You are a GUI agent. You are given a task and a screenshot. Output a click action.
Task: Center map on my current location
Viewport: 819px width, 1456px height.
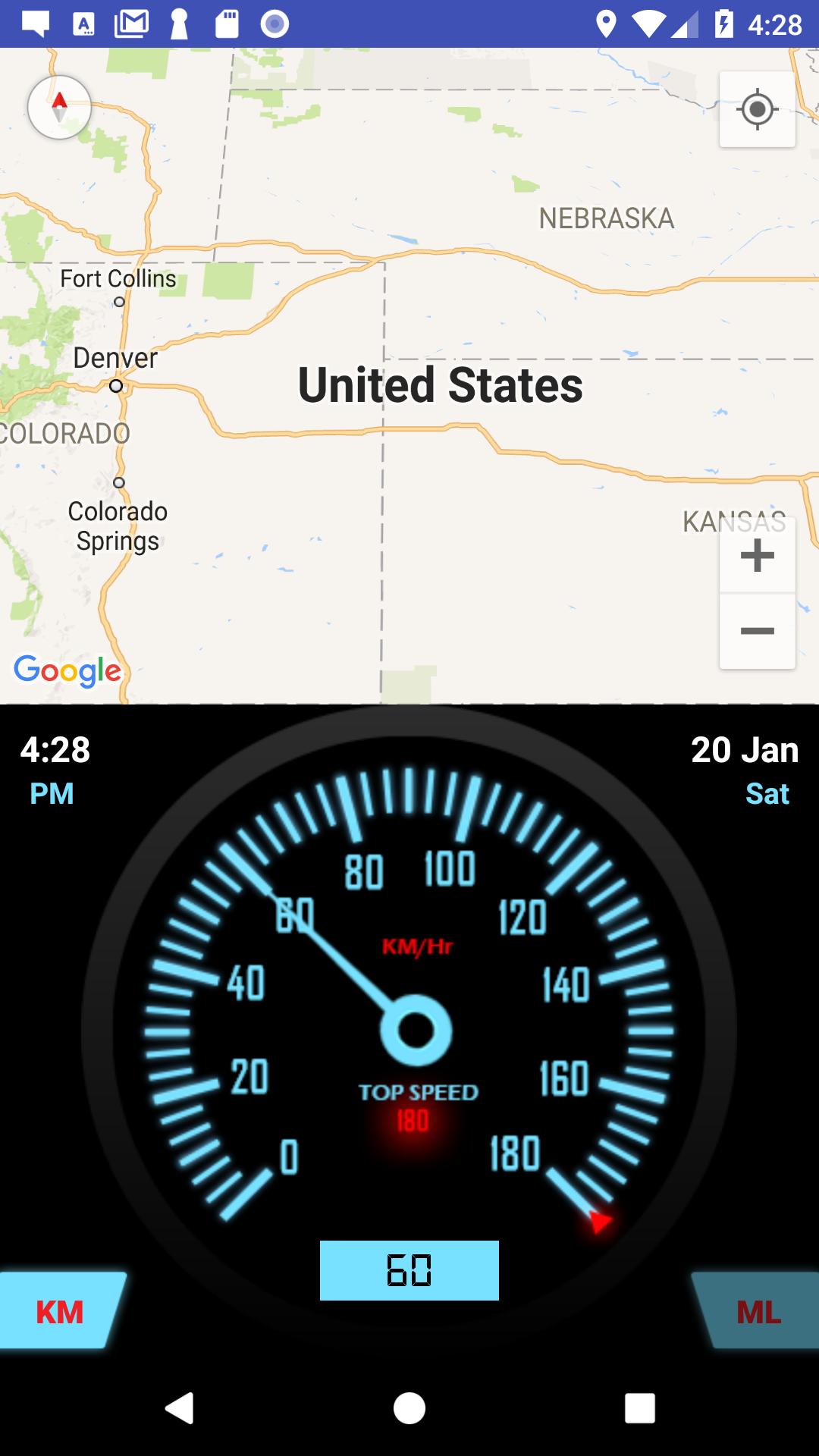click(x=757, y=109)
